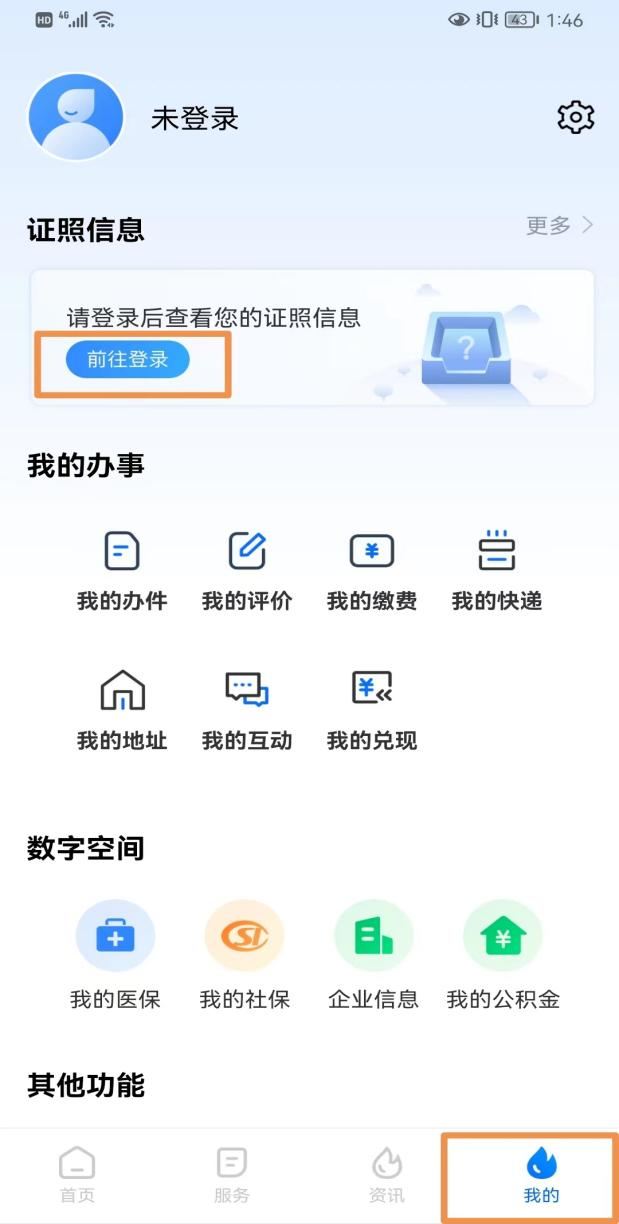View 我的缴费 payments

click(371, 570)
